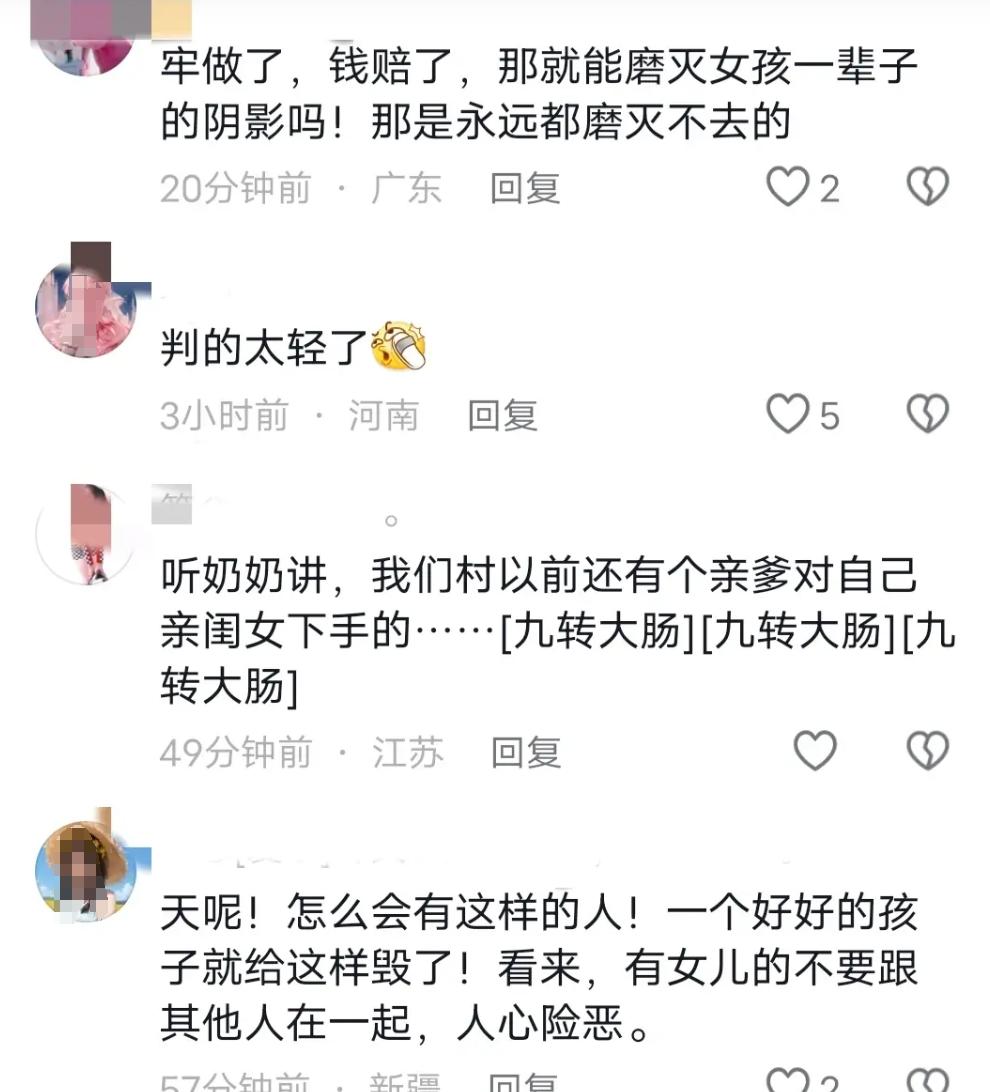Like the 听奶奶讲 comment from 江苏
The height and width of the screenshot is (1092, 990).
pyautogui.click(x=814, y=750)
